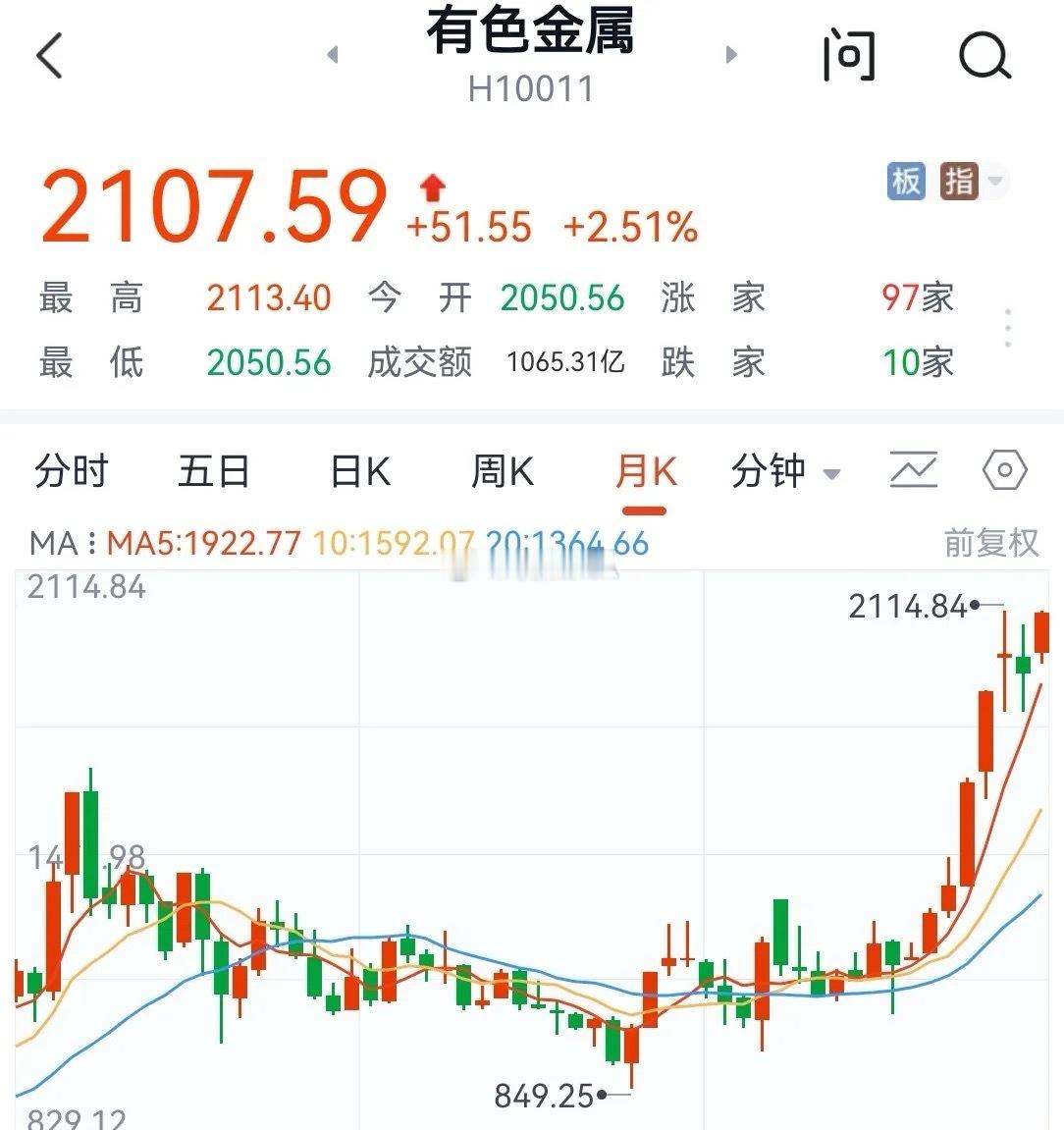Tap the 97家 advancing stocks count
Viewport: 1064px width, 1130px height.
coord(917,297)
